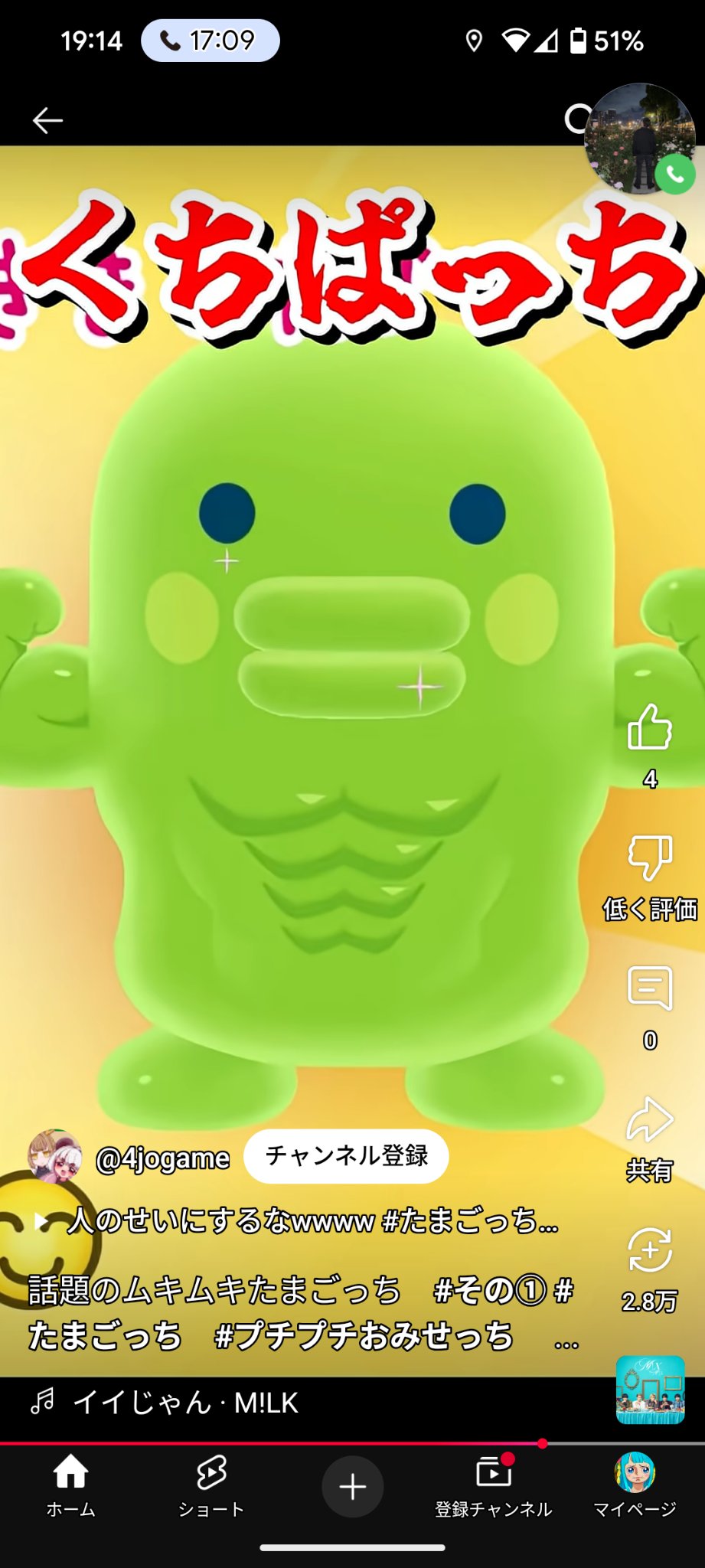The image size is (705, 1568).
Task: Go to the ホーム tab
Action: [70, 1486]
